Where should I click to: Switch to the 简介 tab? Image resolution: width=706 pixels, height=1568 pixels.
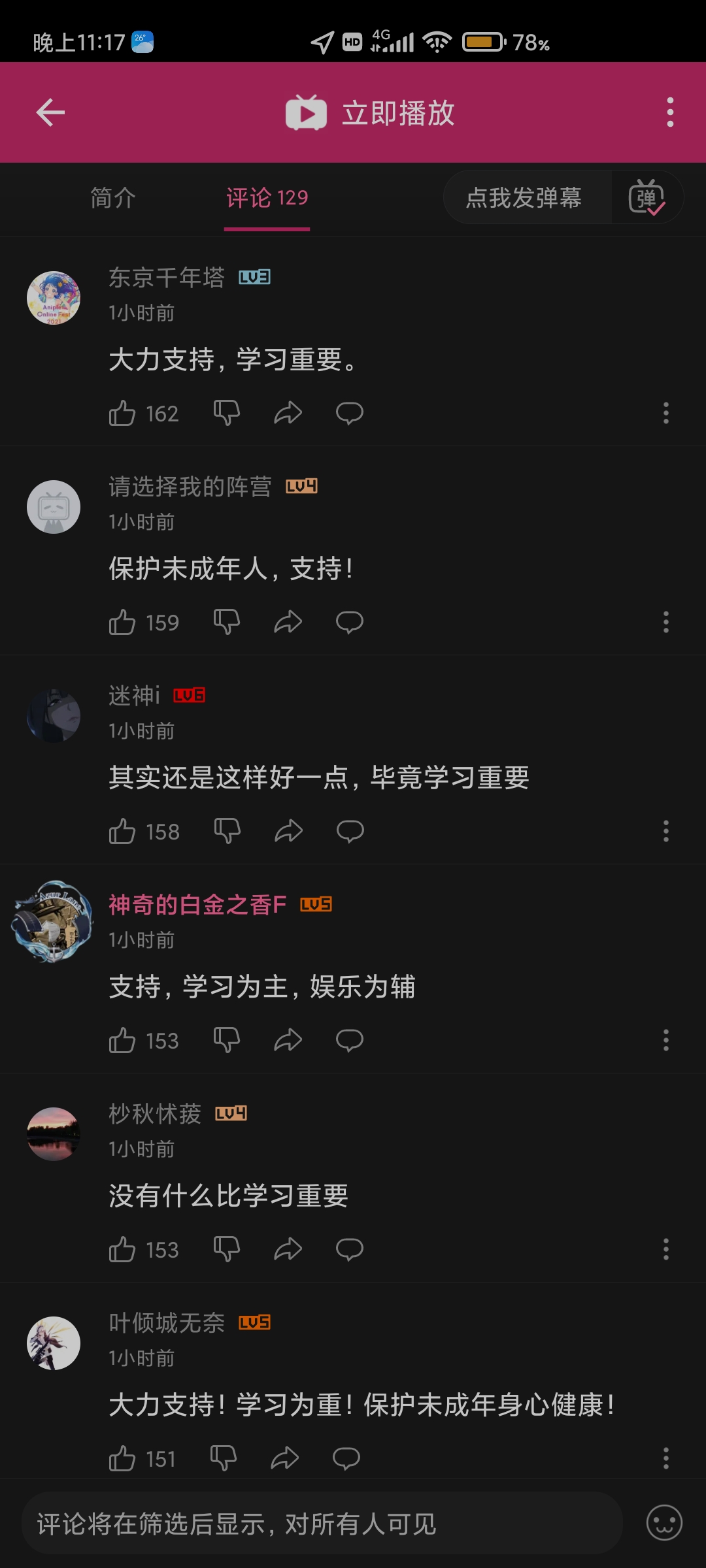113,197
